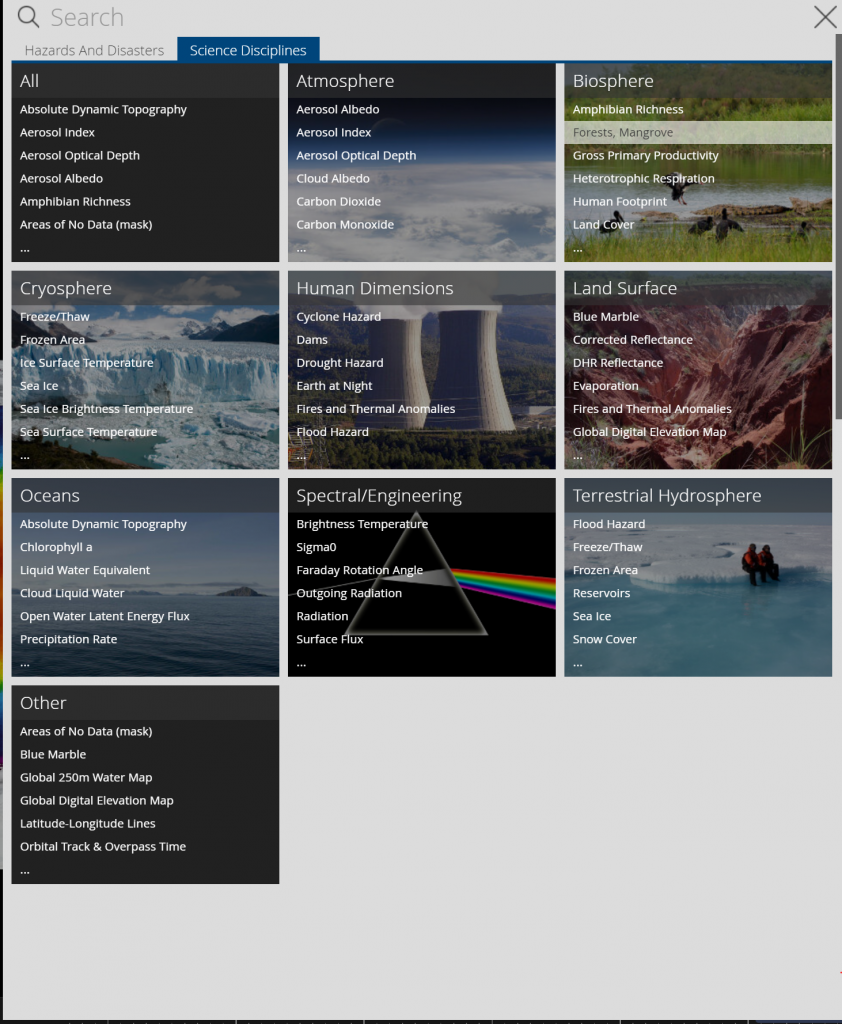This screenshot has height=1024, width=842.
Task: Open Areas of No Data (mask) in All
Action: tap(86, 225)
